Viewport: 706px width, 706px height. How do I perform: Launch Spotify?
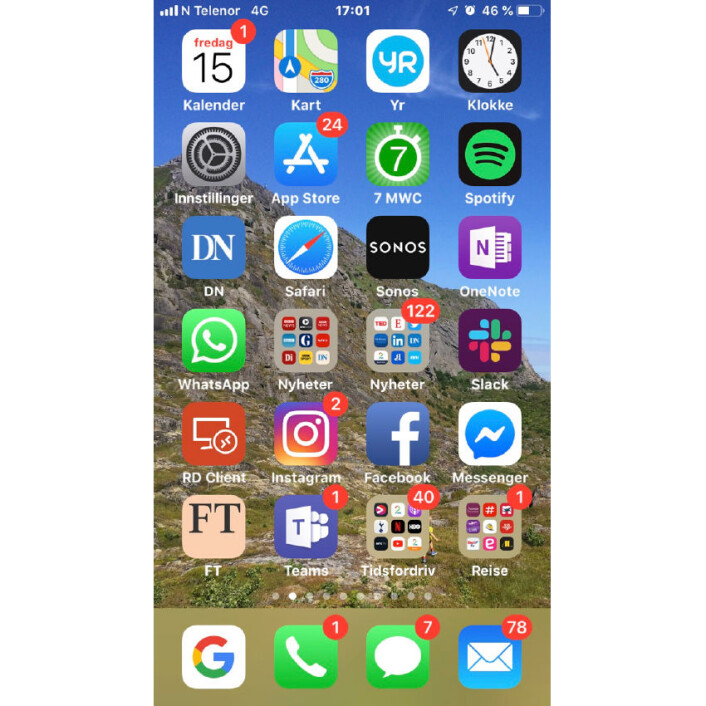(490, 154)
